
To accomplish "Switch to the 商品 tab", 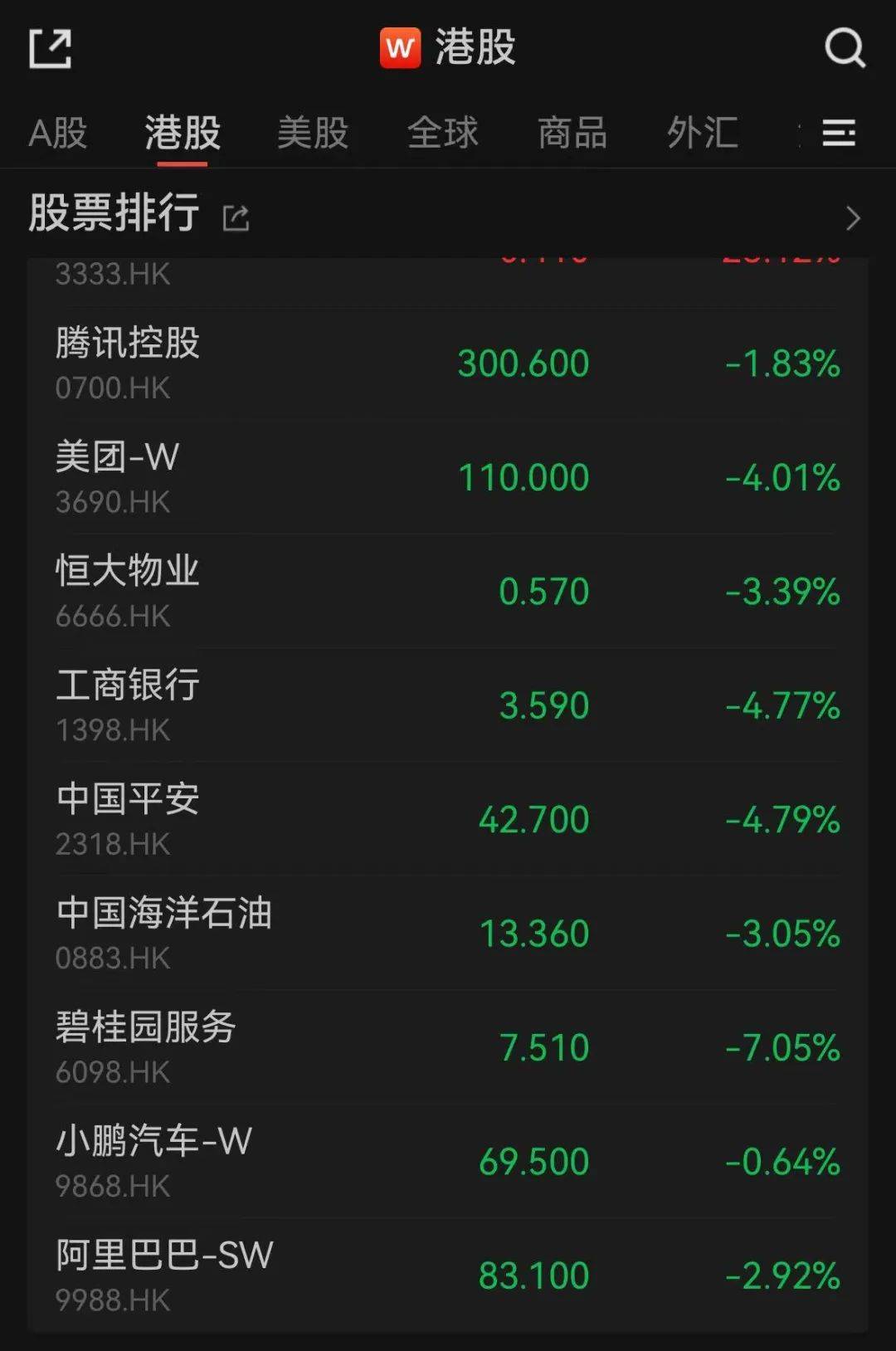I will (572, 133).
